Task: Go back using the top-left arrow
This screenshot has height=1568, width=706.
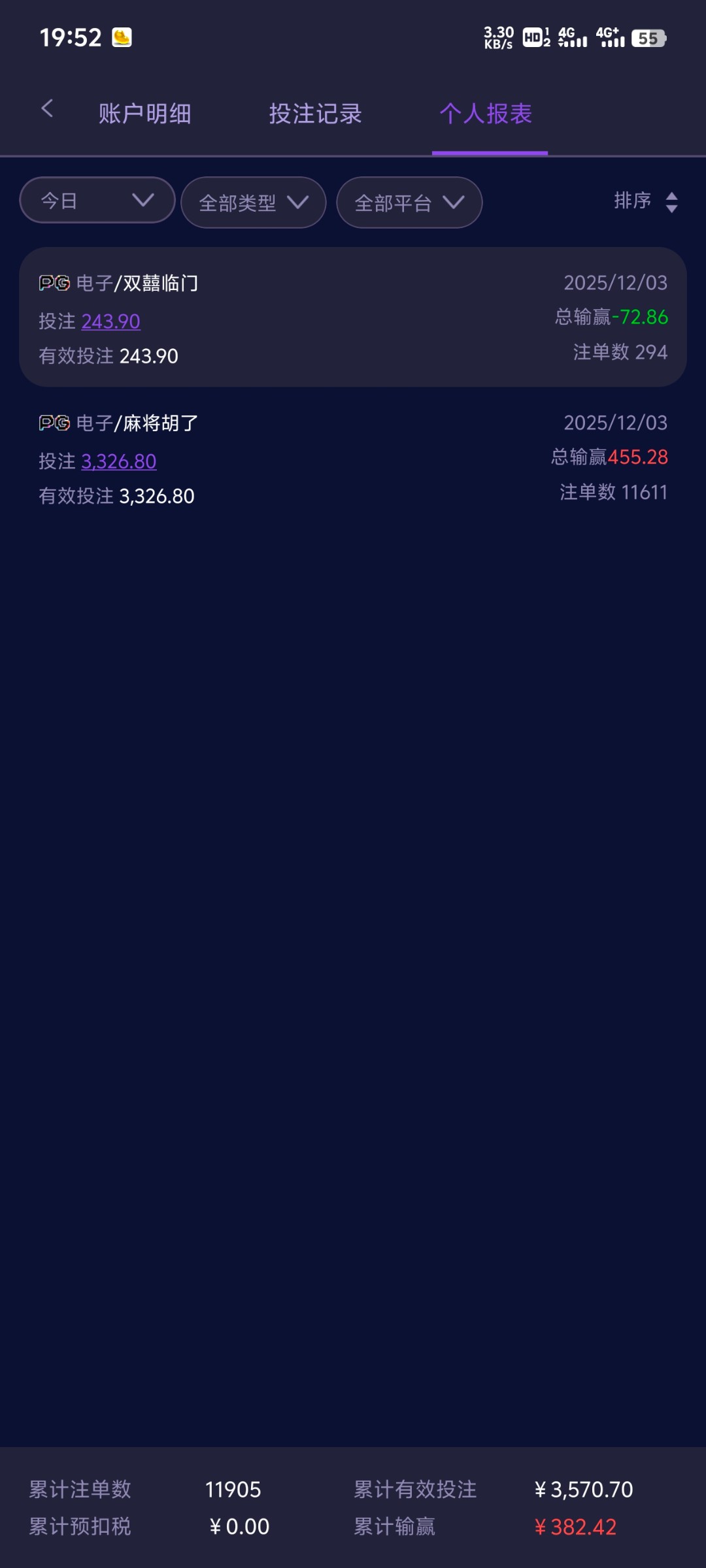Action: pyautogui.click(x=47, y=108)
